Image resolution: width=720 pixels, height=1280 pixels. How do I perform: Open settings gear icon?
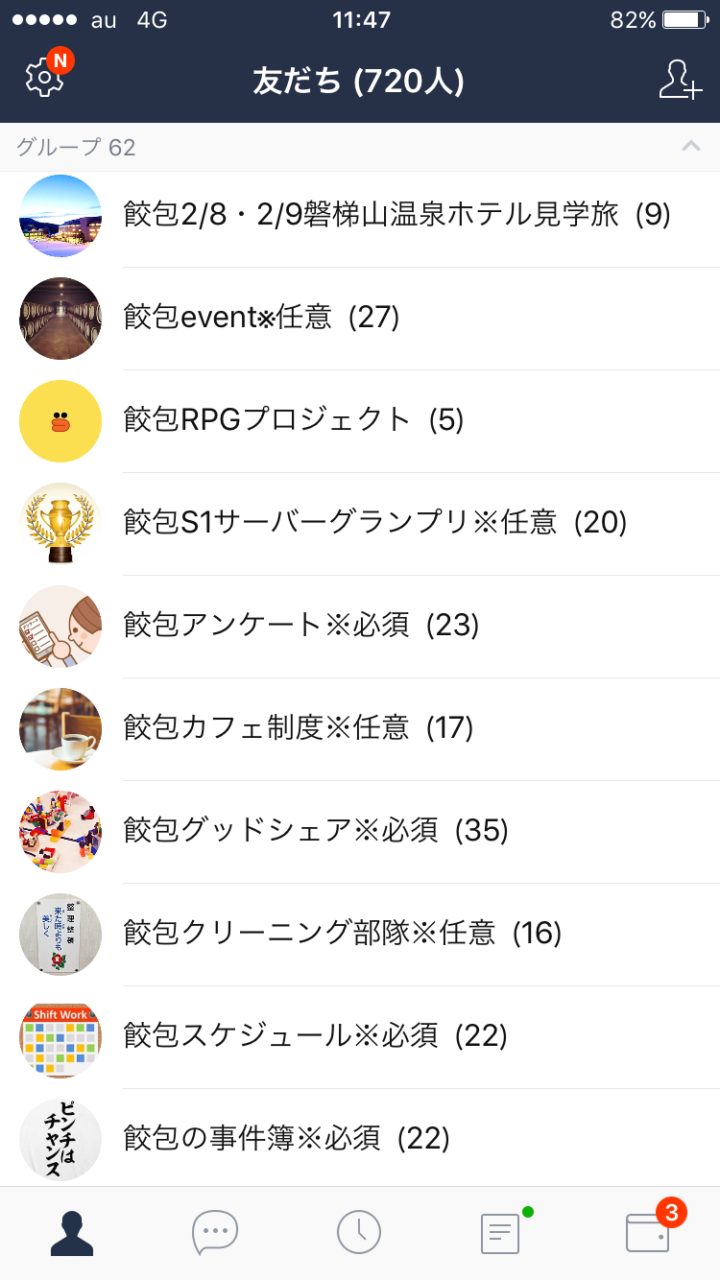pos(44,79)
